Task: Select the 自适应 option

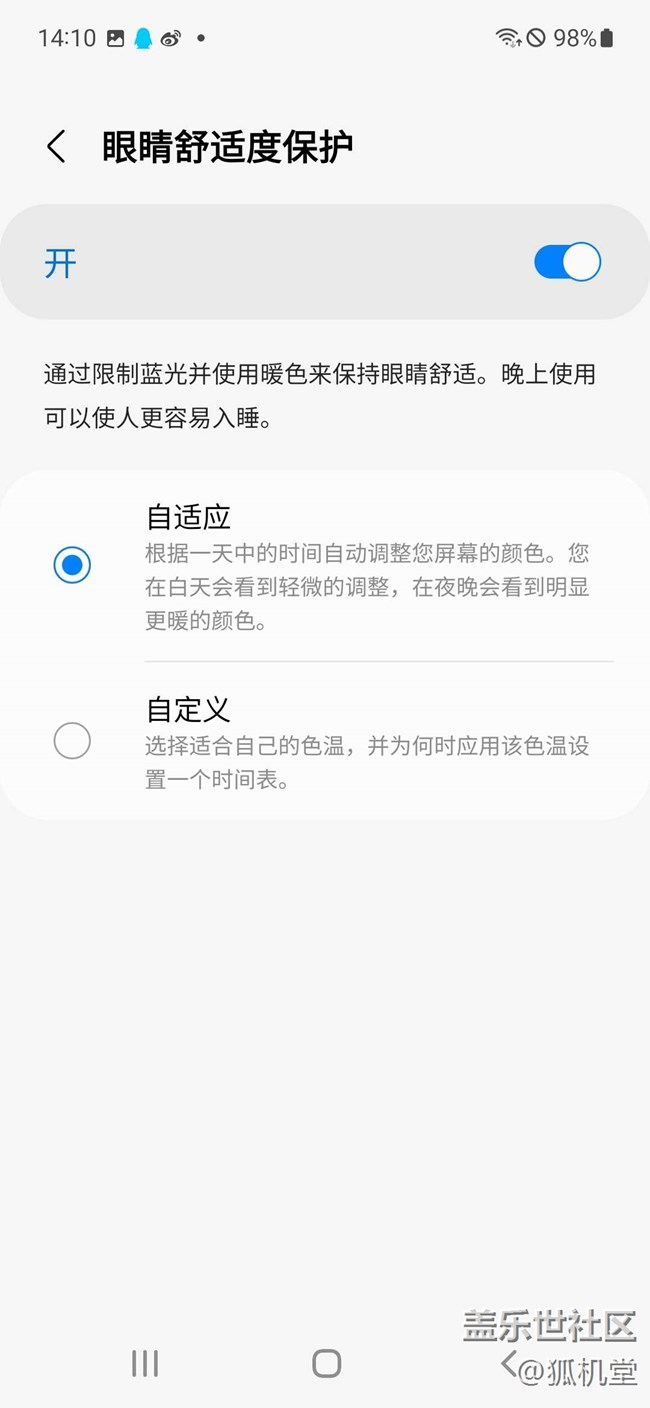Action: click(x=72, y=565)
